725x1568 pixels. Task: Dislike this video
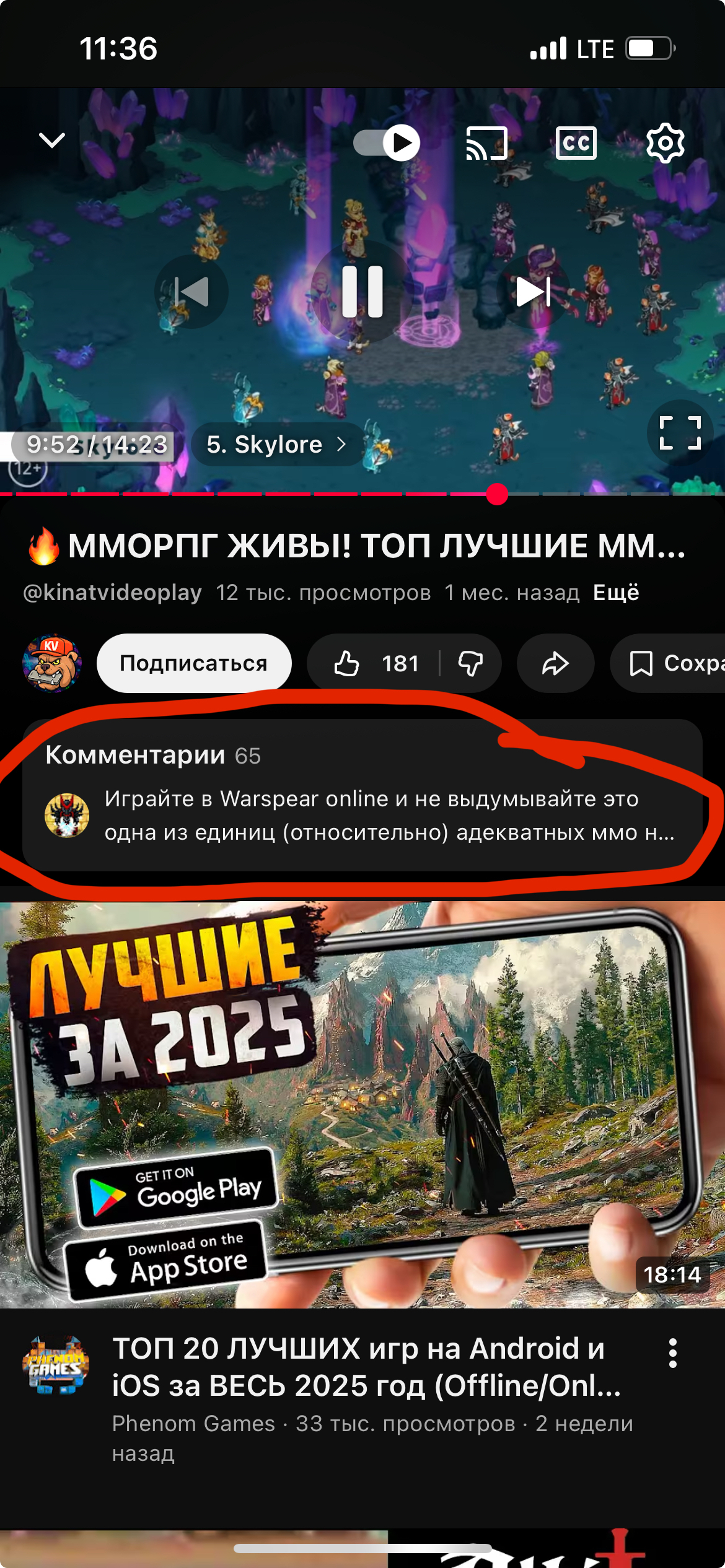coord(471,663)
